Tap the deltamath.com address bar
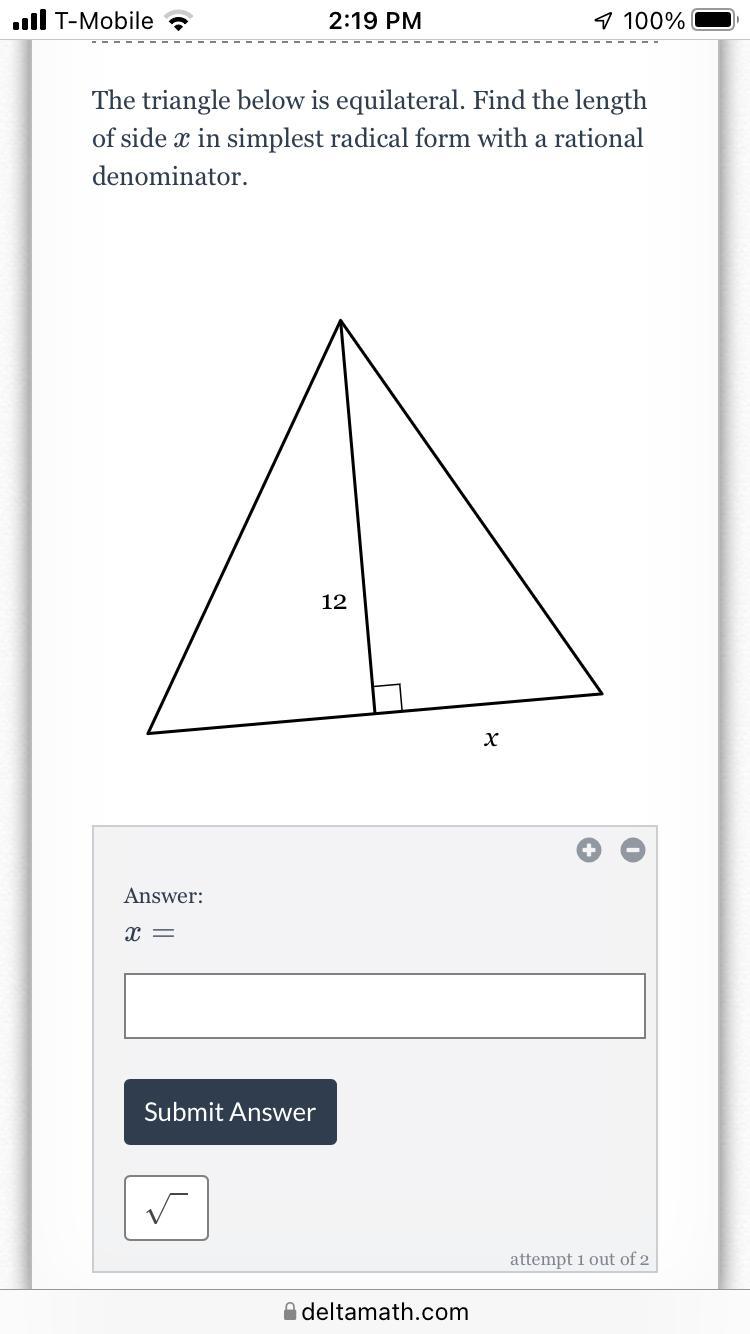 (x=376, y=1311)
